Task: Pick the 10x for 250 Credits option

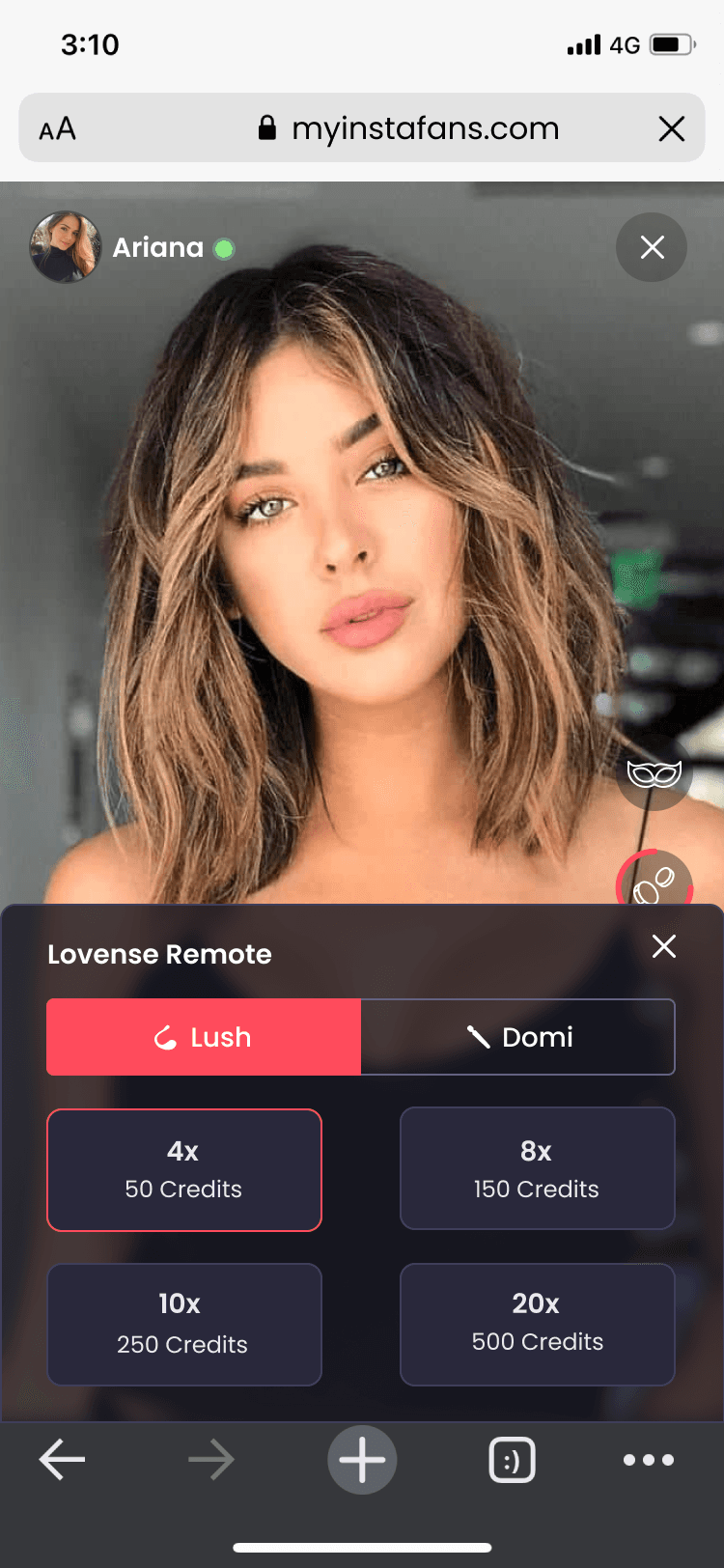Action: coord(183,1324)
